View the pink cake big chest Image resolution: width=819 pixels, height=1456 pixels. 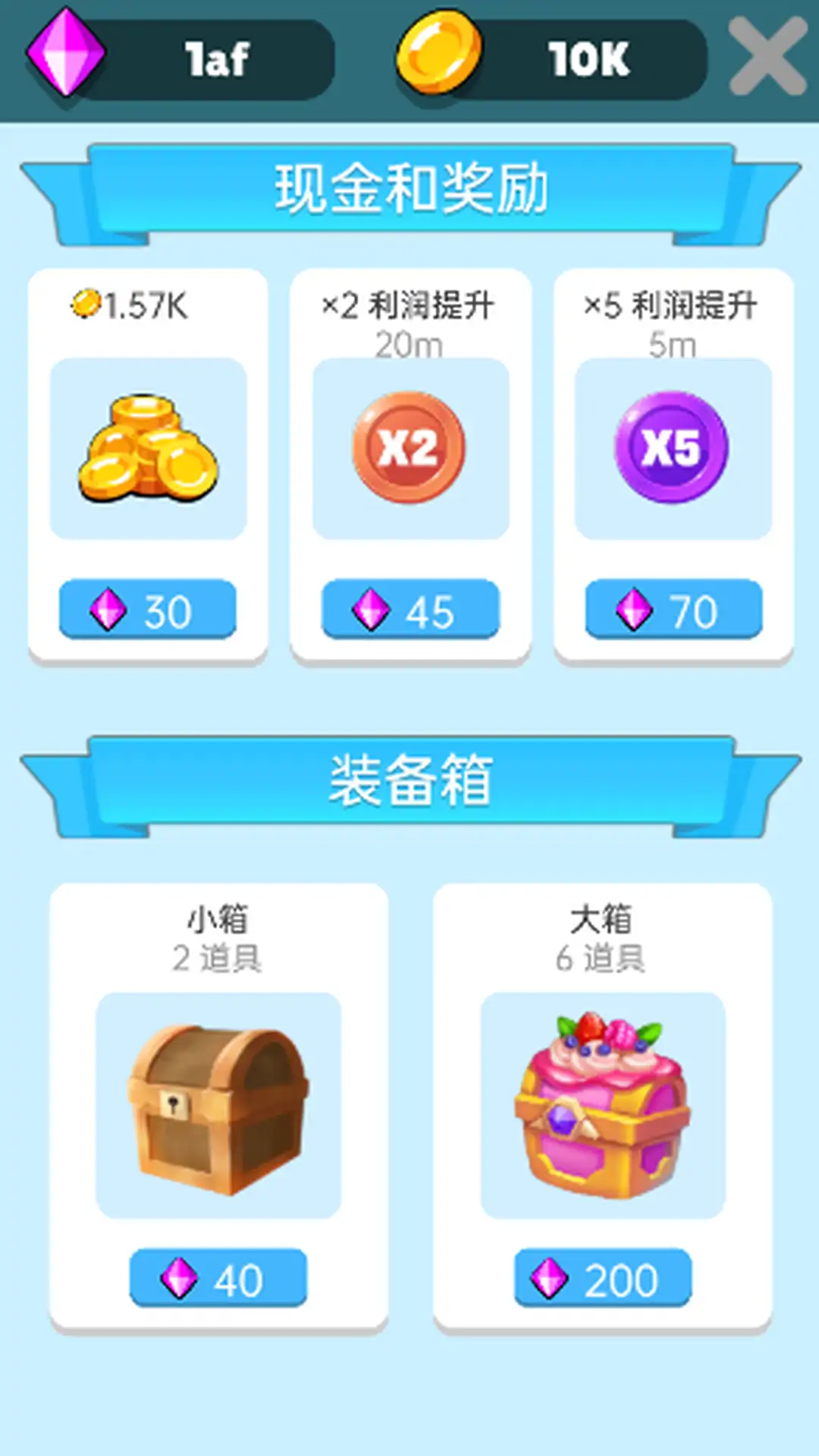coord(603,1106)
